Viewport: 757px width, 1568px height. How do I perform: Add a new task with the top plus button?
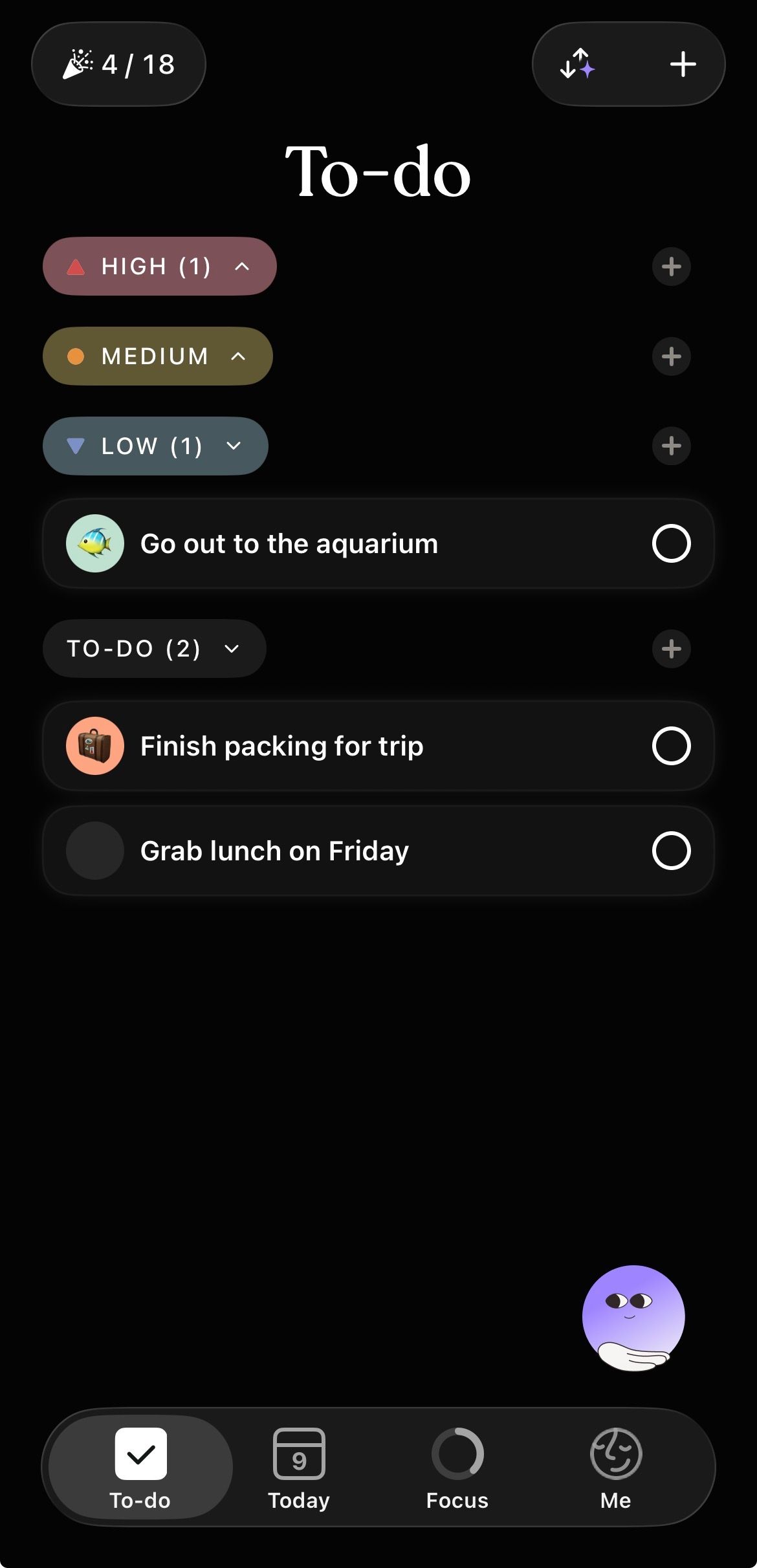pyautogui.click(x=683, y=63)
